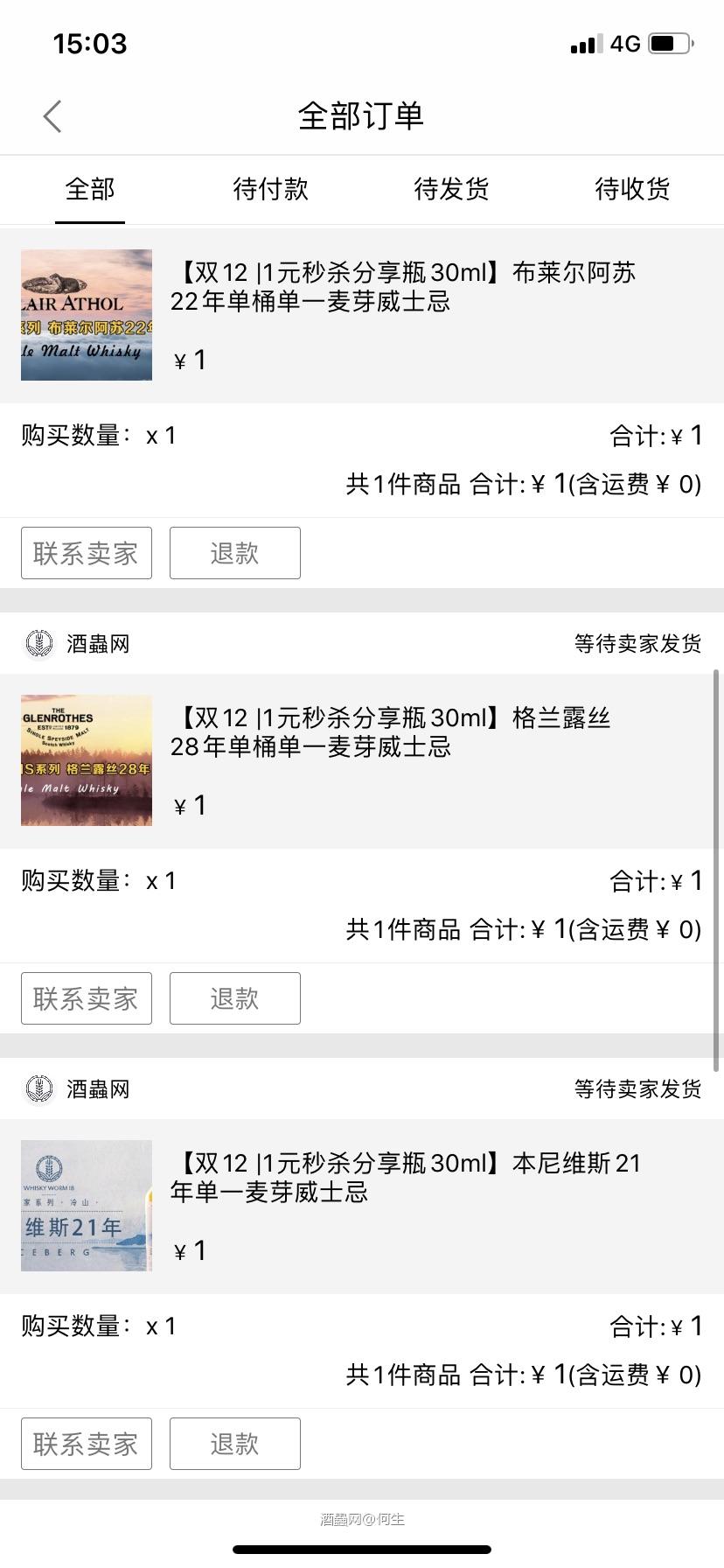Tap 联系卖家 on the first order
This screenshot has height=1568, width=724.
(86, 553)
